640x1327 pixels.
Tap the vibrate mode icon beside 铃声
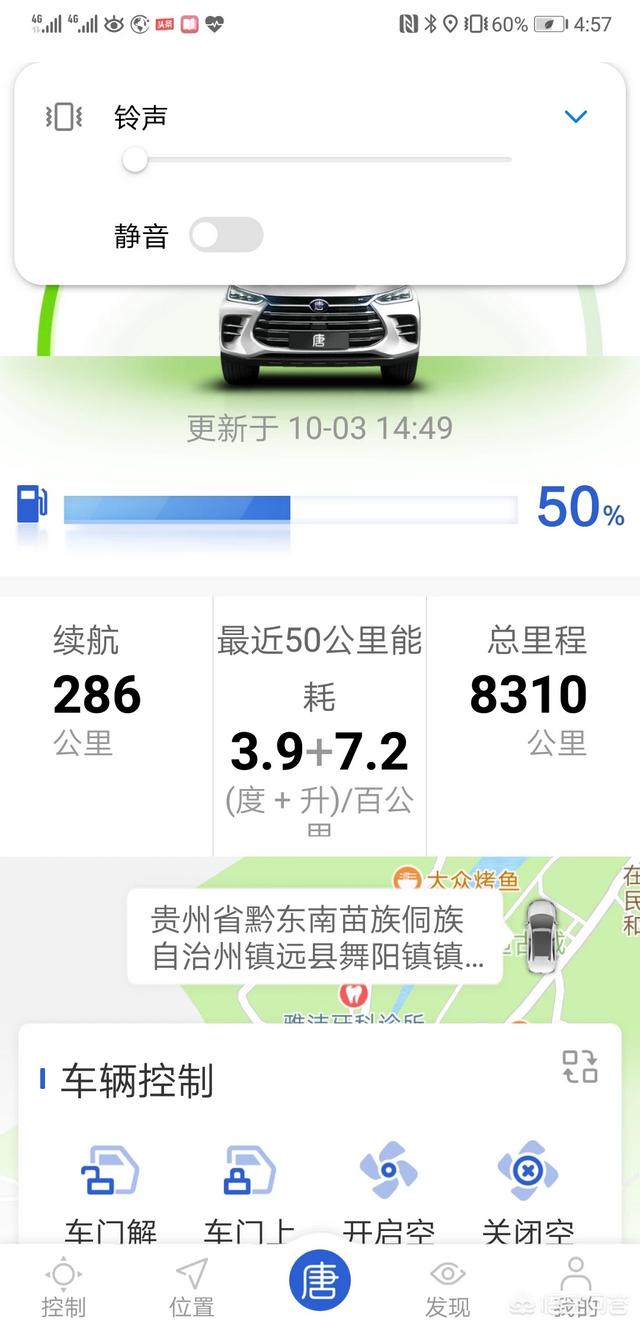pos(64,117)
